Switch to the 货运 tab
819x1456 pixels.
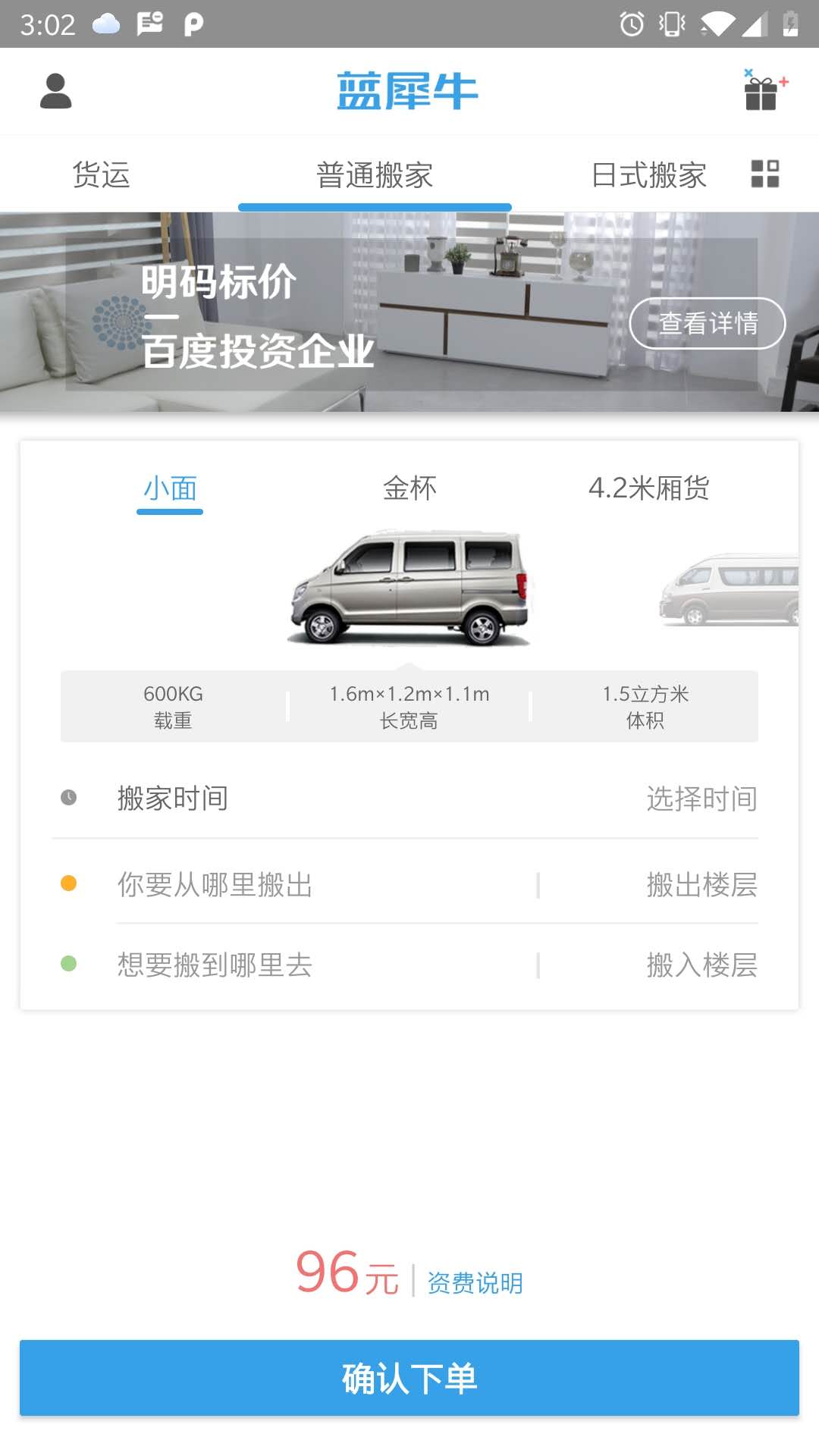click(101, 175)
